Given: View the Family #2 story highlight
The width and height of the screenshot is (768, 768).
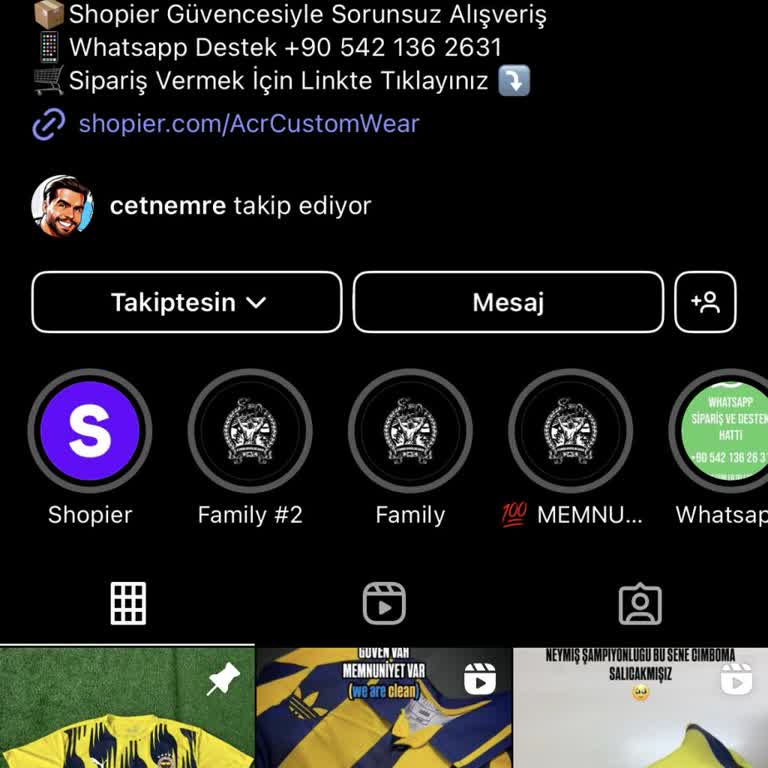Looking at the screenshot, I should (250, 431).
